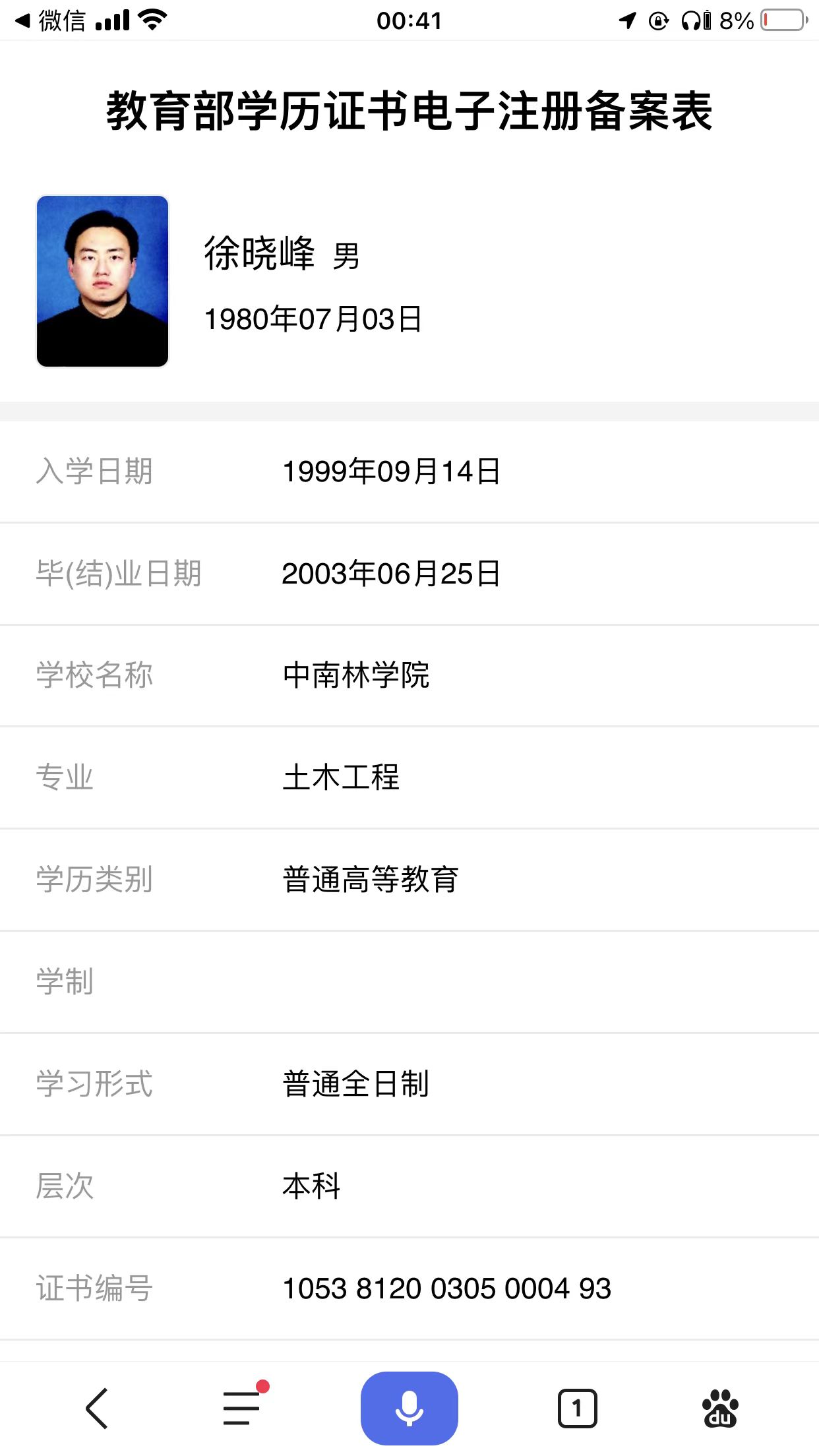Start voice search with the microphone button
The height and width of the screenshot is (1456, 819).
coord(409,1408)
